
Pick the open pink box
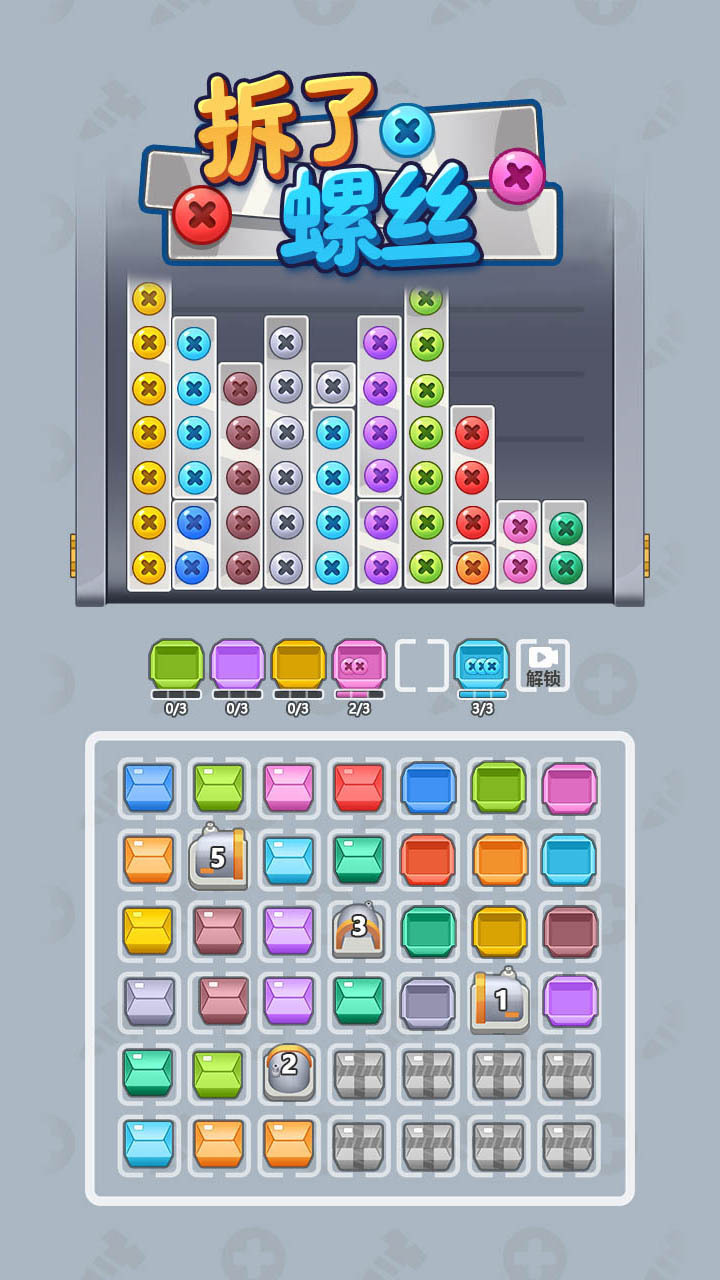click(x=288, y=787)
